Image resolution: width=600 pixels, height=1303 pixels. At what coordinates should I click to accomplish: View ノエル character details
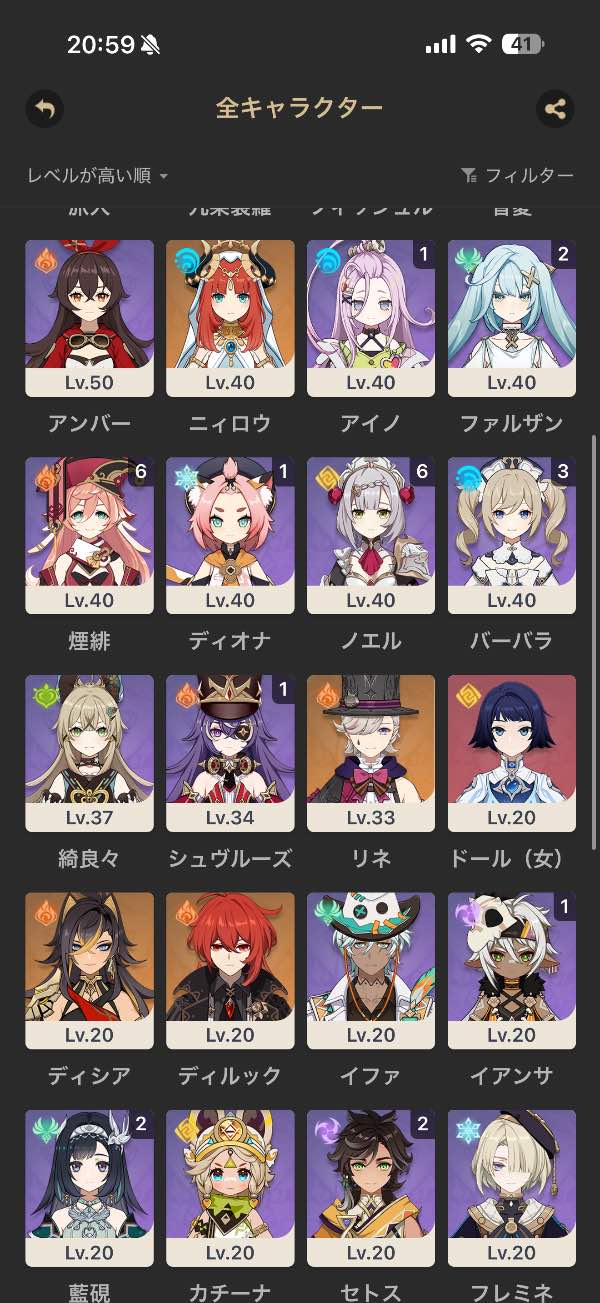pos(371,535)
